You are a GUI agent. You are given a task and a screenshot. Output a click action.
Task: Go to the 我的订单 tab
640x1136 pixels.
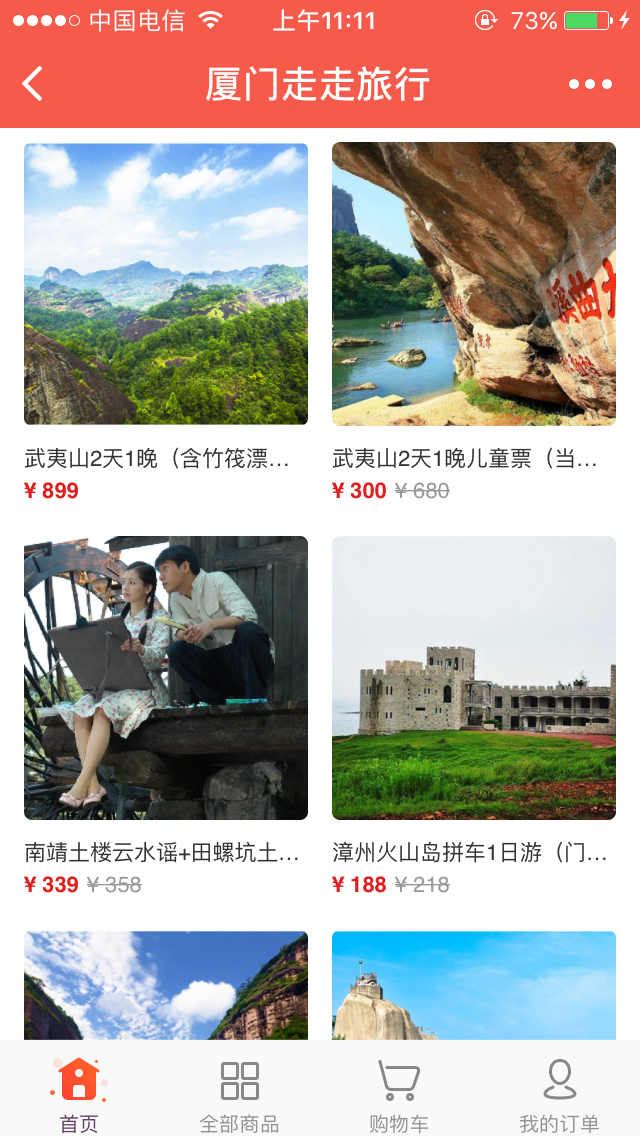coord(559,1093)
